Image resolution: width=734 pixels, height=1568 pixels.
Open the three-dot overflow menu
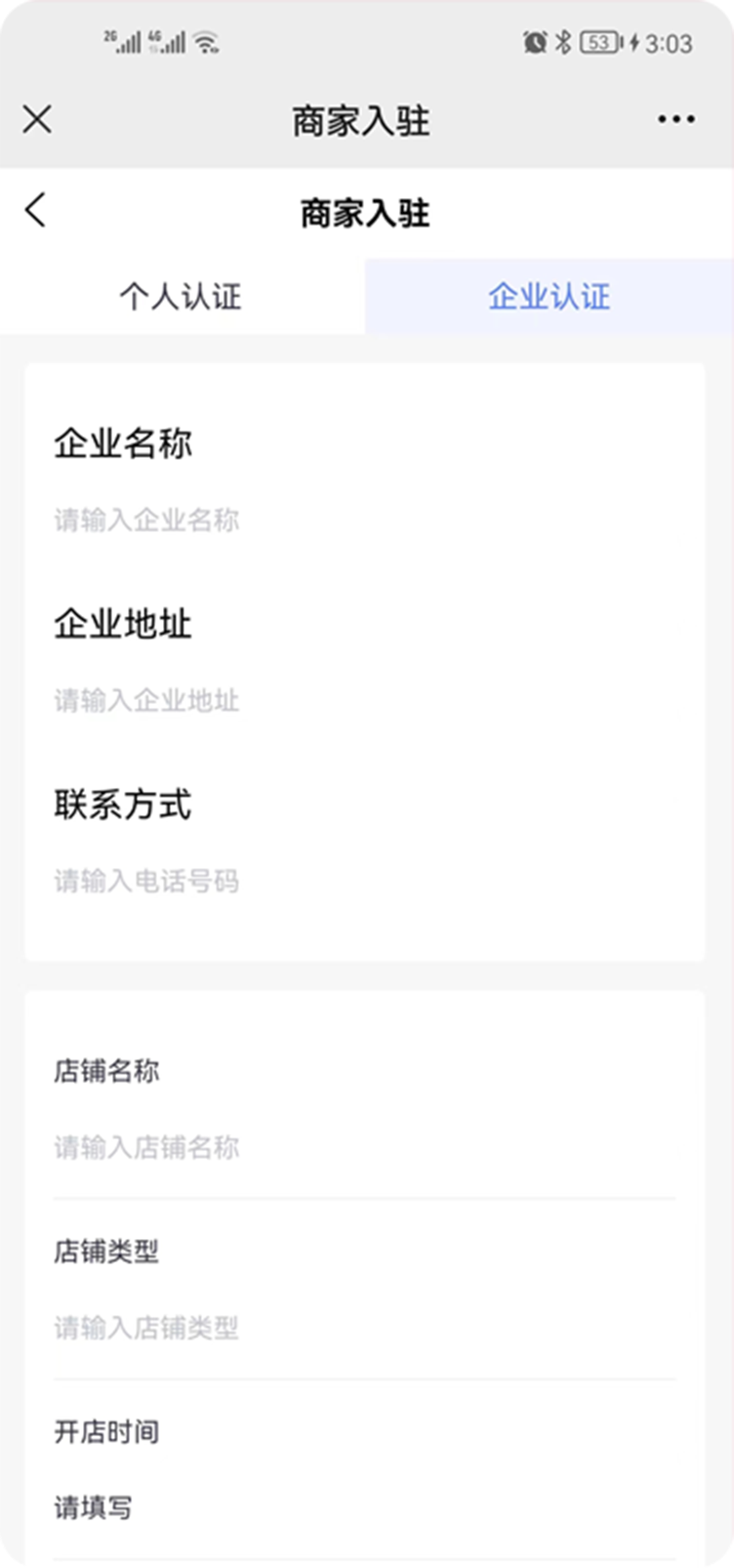click(x=675, y=120)
